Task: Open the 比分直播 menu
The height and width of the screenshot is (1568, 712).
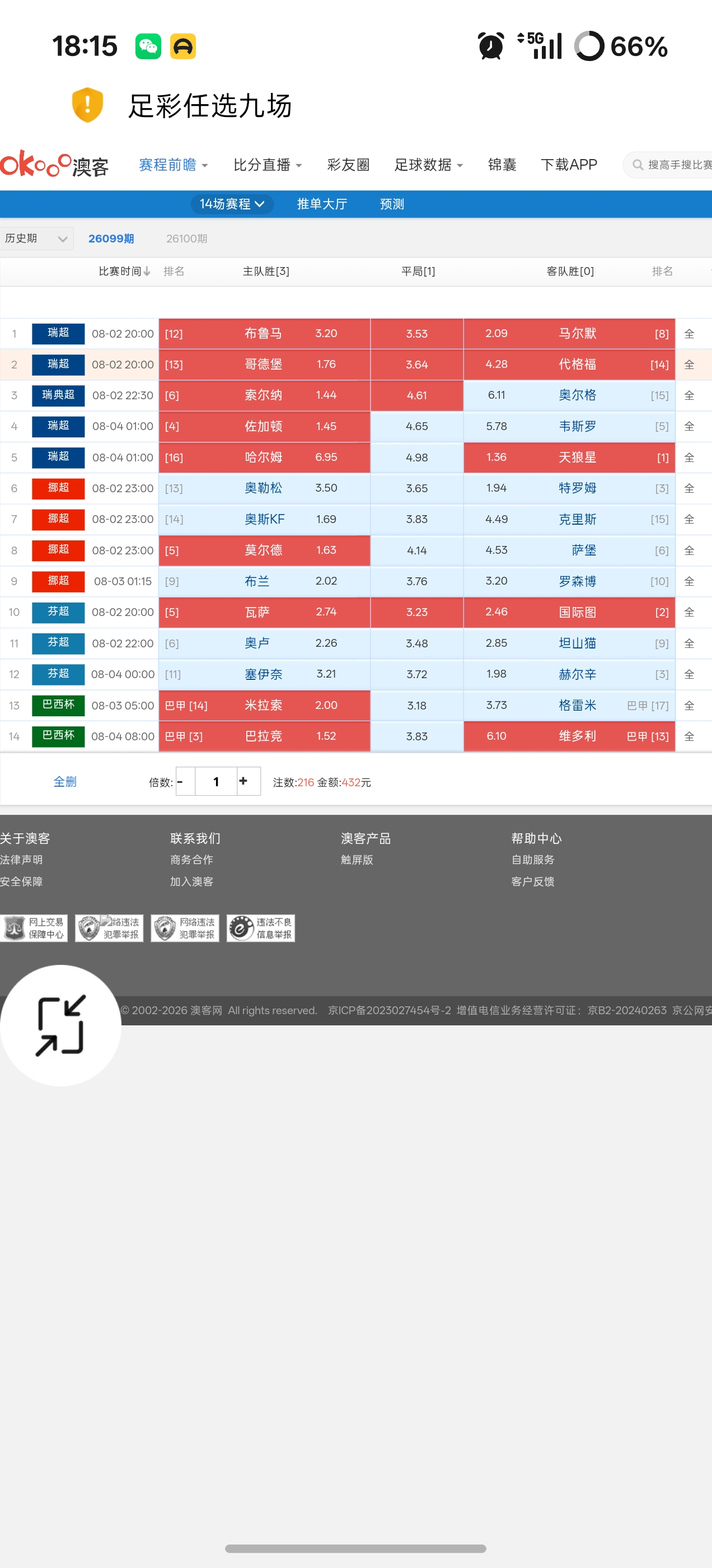Action: pyautogui.click(x=268, y=165)
